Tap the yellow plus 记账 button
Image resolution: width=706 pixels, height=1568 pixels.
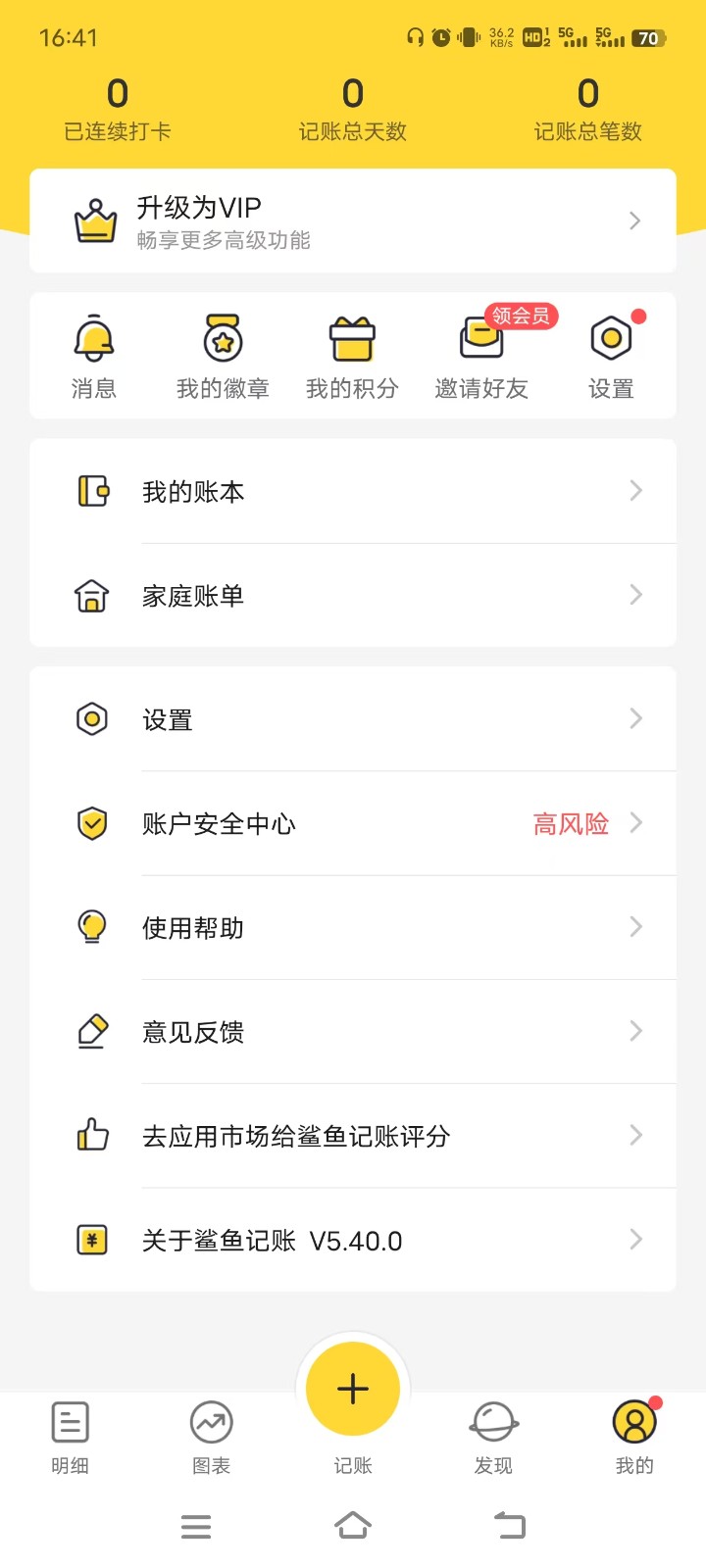click(352, 1387)
